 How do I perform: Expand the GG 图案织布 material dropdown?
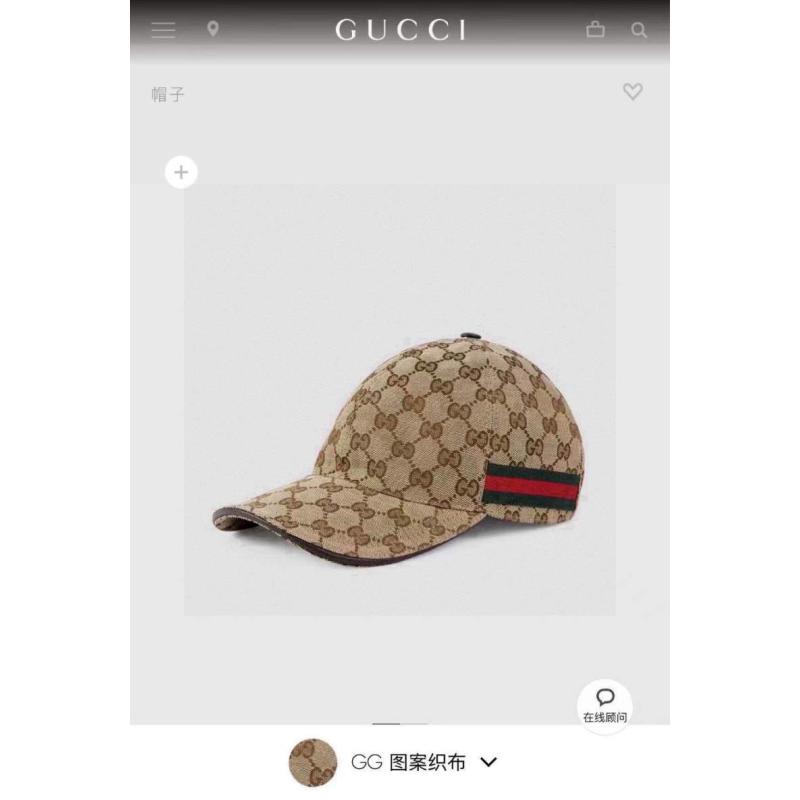tap(488, 762)
